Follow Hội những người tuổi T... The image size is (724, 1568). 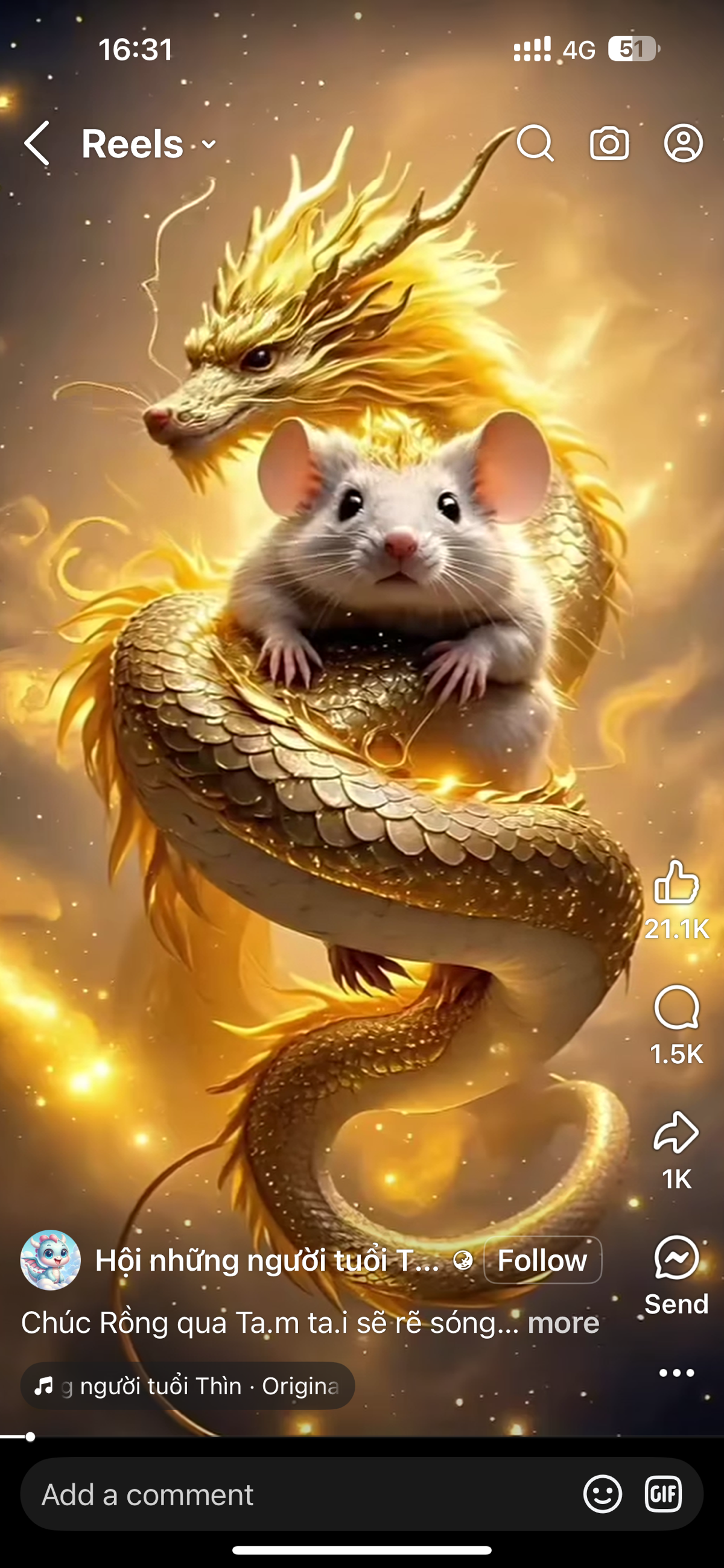[542, 1259]
